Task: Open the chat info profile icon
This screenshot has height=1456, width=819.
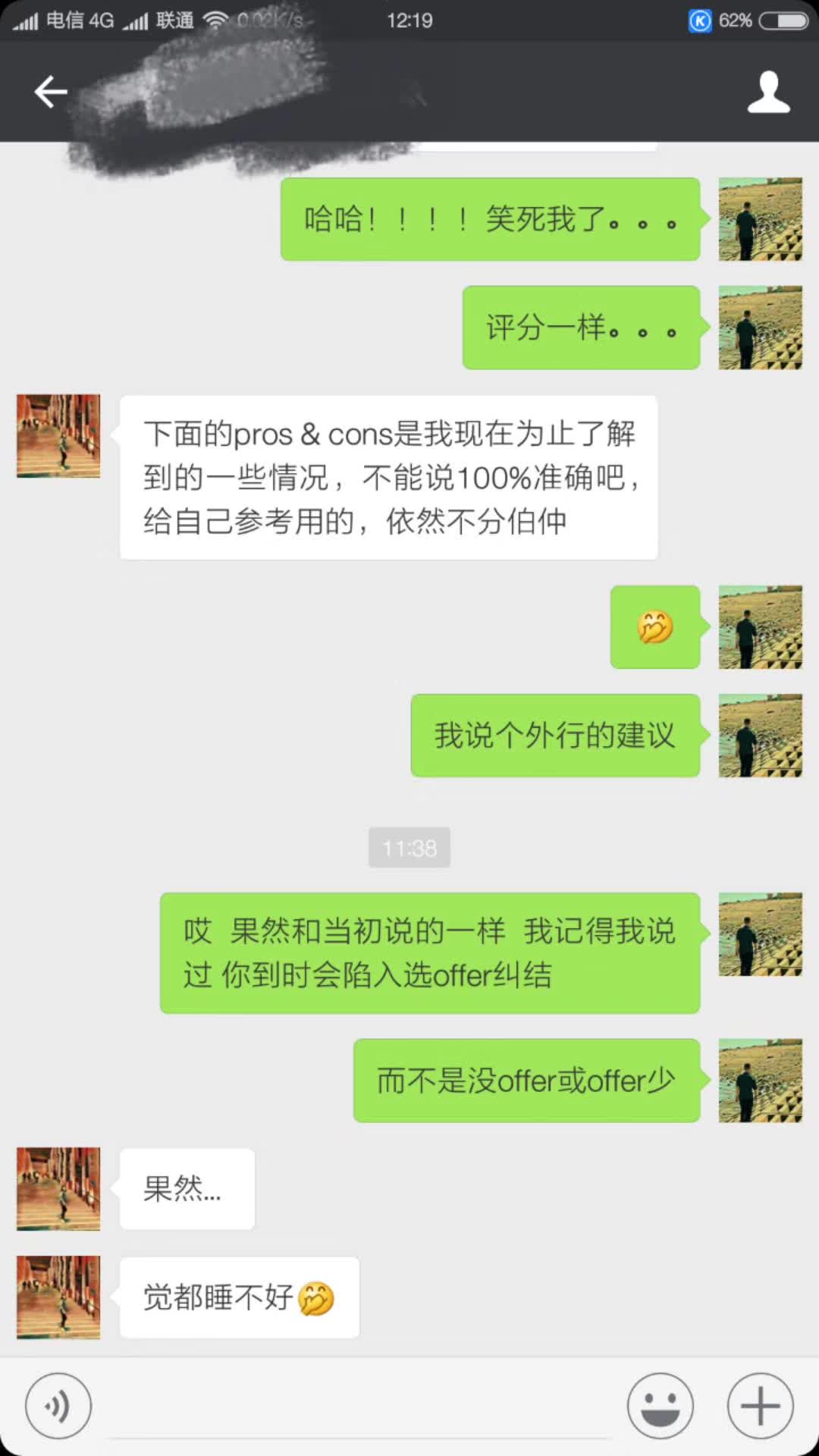Action: [x=768, y=92]
